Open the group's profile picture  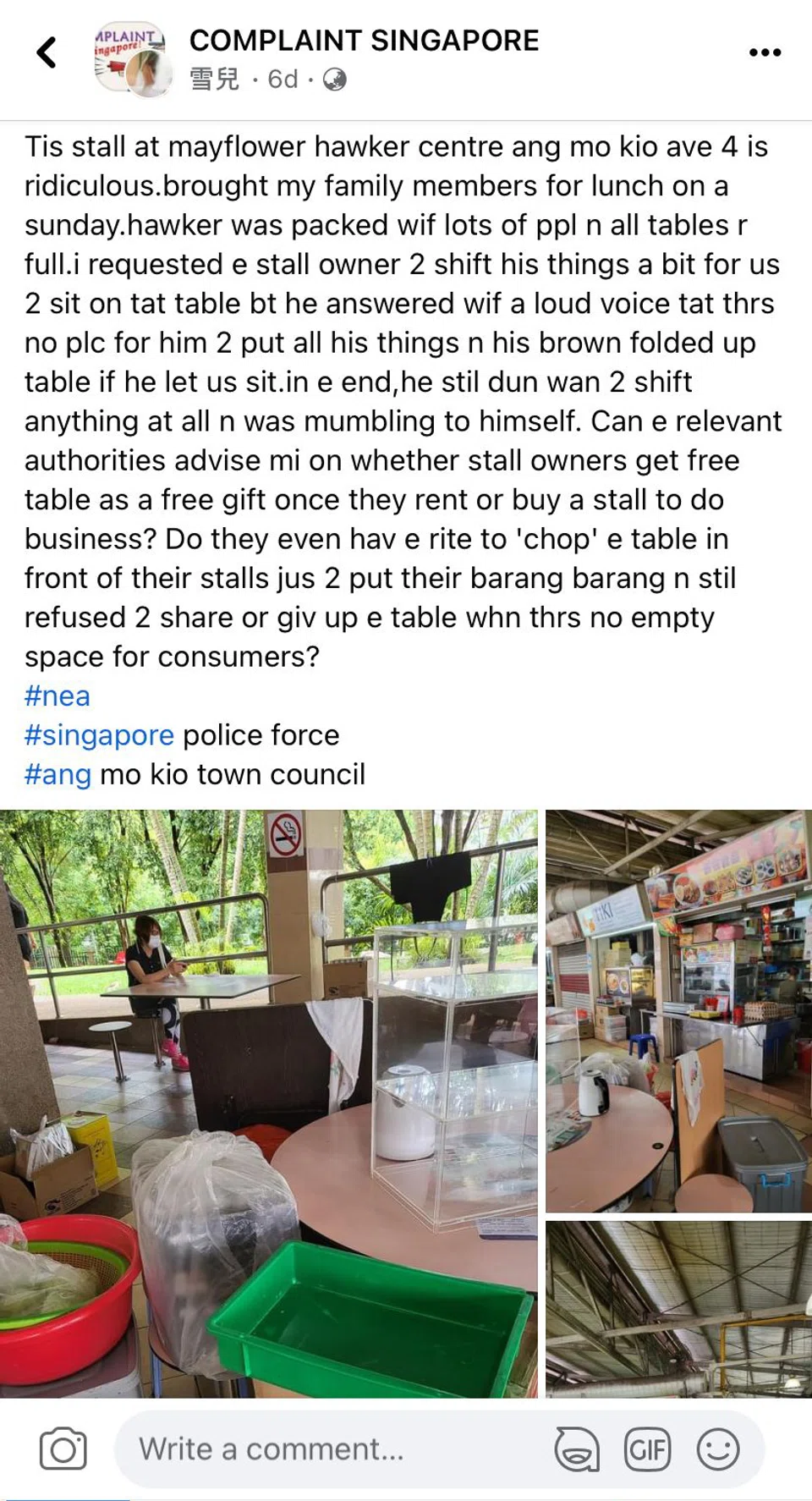tap(131, 59)
